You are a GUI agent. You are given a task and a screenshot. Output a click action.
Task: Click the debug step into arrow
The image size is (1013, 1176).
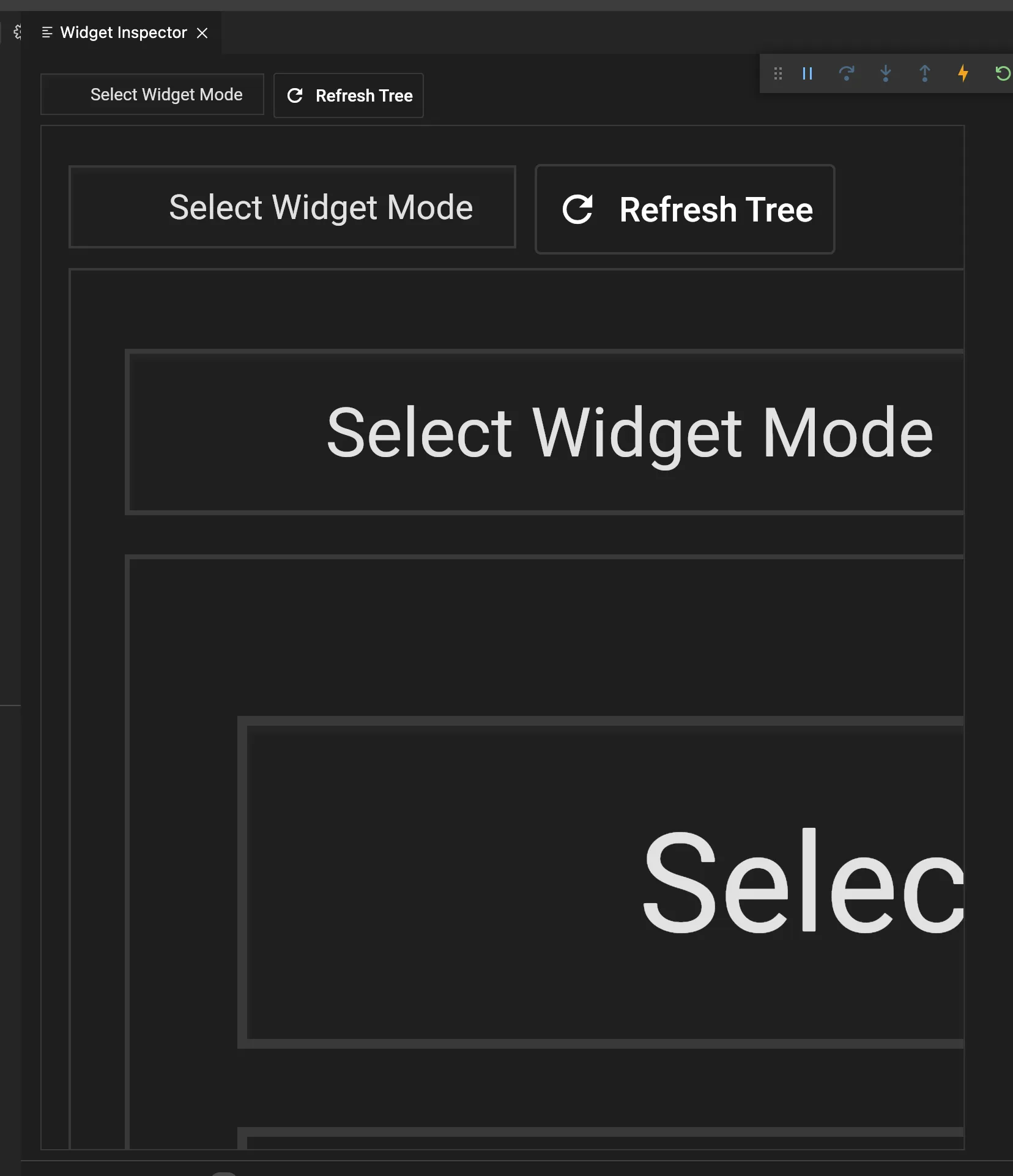pyautogui.click(x=885, y=73)
